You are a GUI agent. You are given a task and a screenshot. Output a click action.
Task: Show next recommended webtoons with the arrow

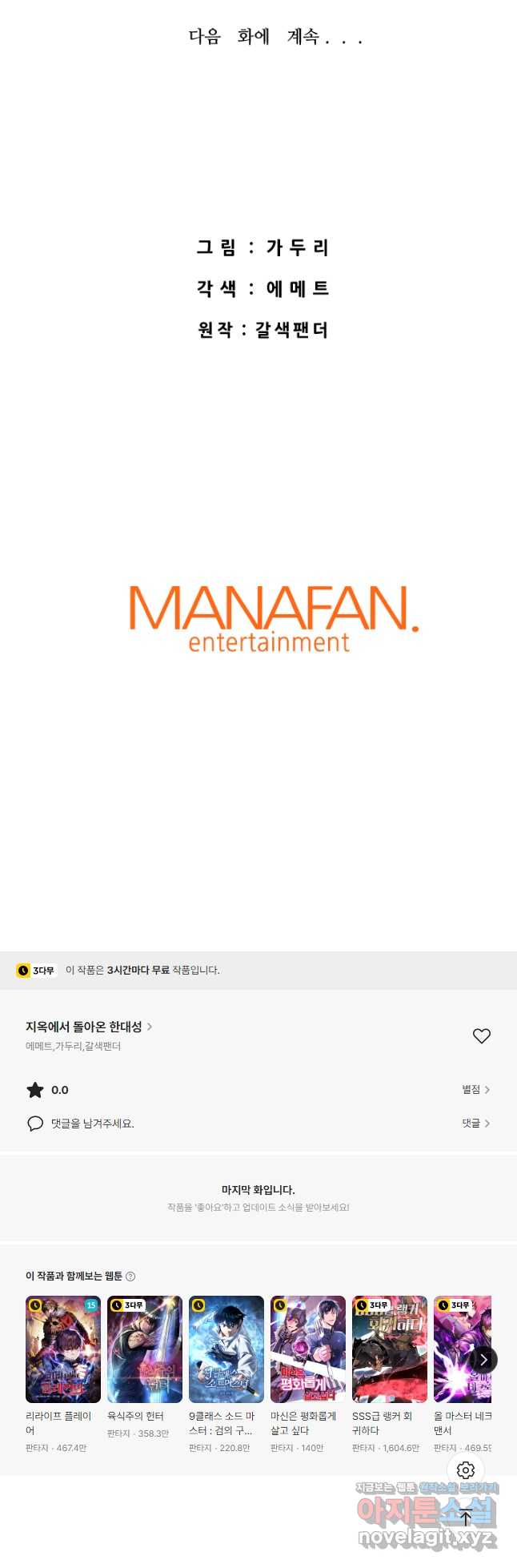[483, 1359]
